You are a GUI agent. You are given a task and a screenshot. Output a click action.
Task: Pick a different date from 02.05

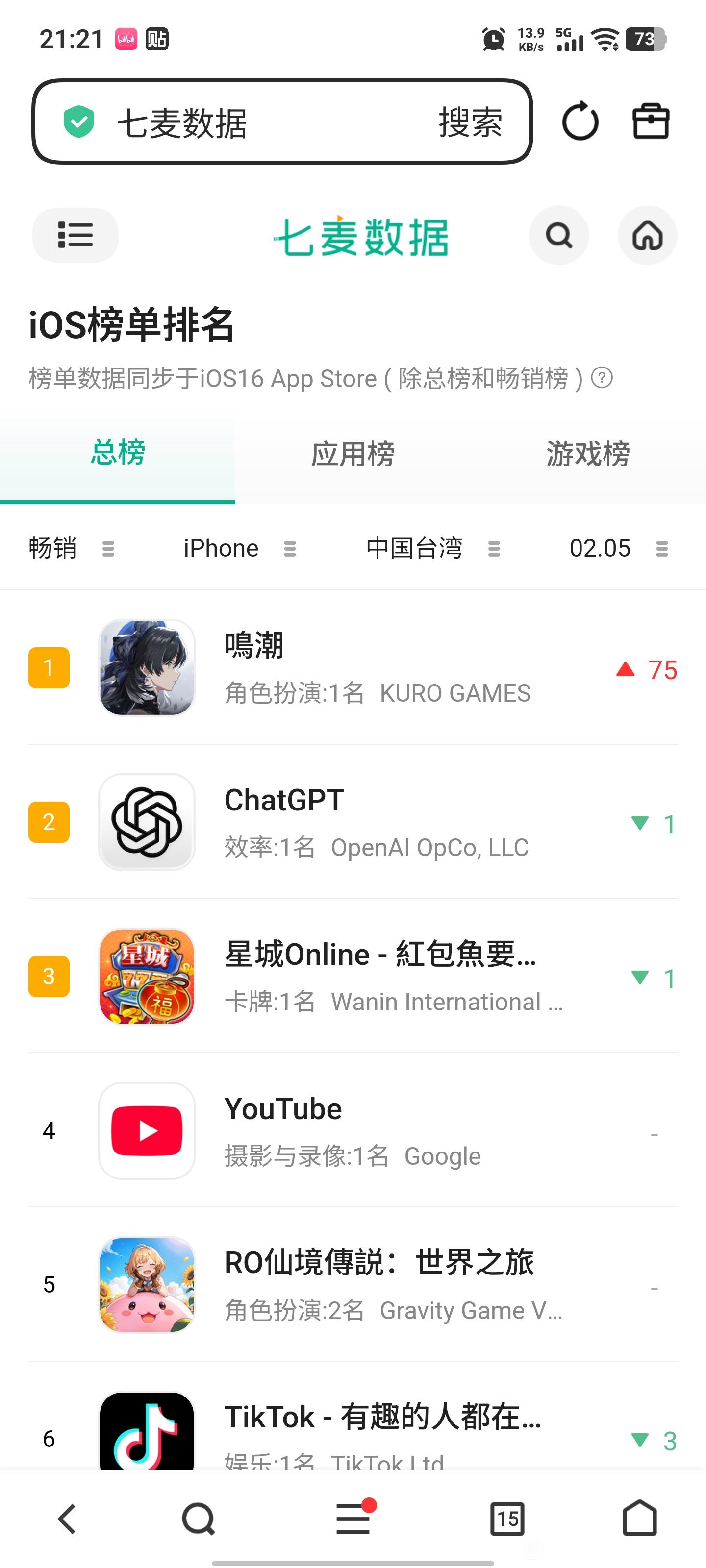618,548
